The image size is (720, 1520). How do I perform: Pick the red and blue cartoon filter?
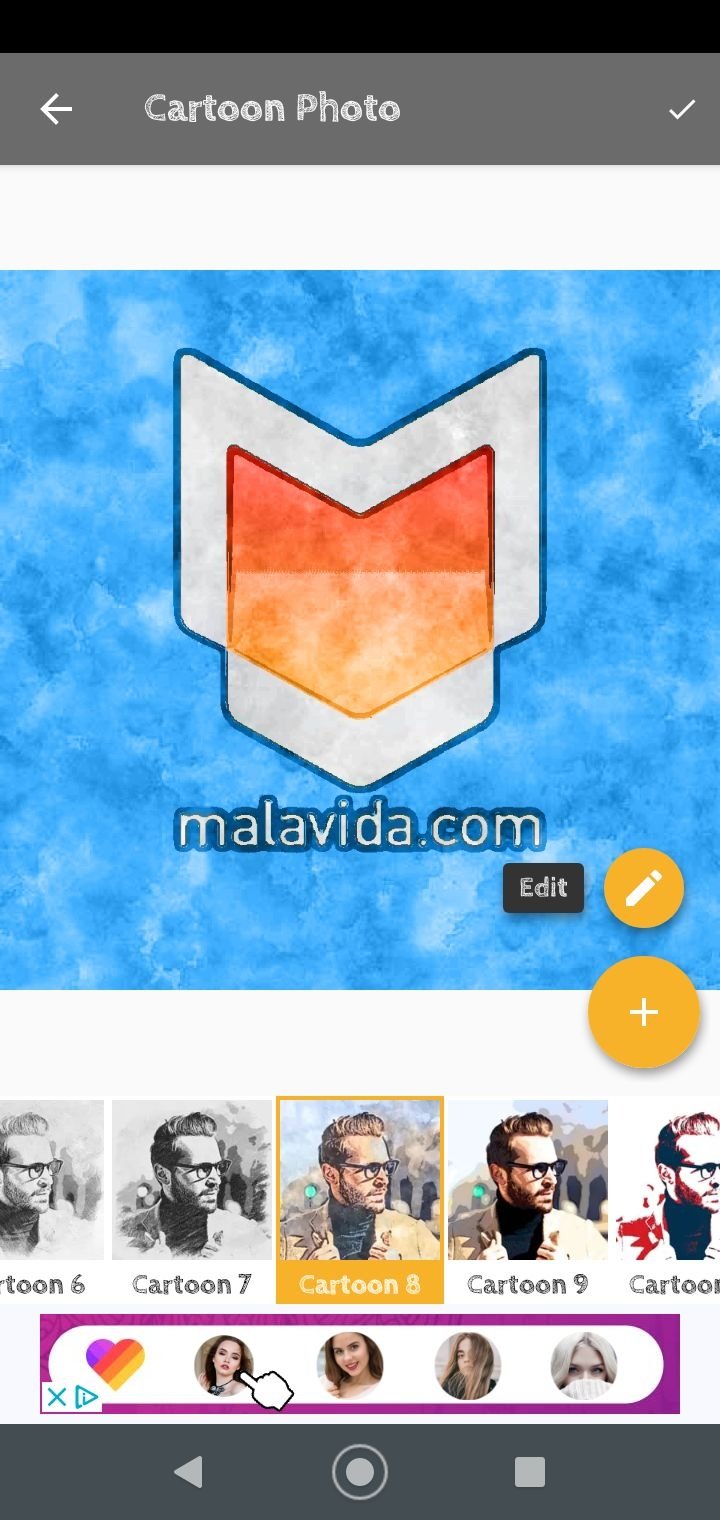pyautogui.click(x=668, y=1200)
